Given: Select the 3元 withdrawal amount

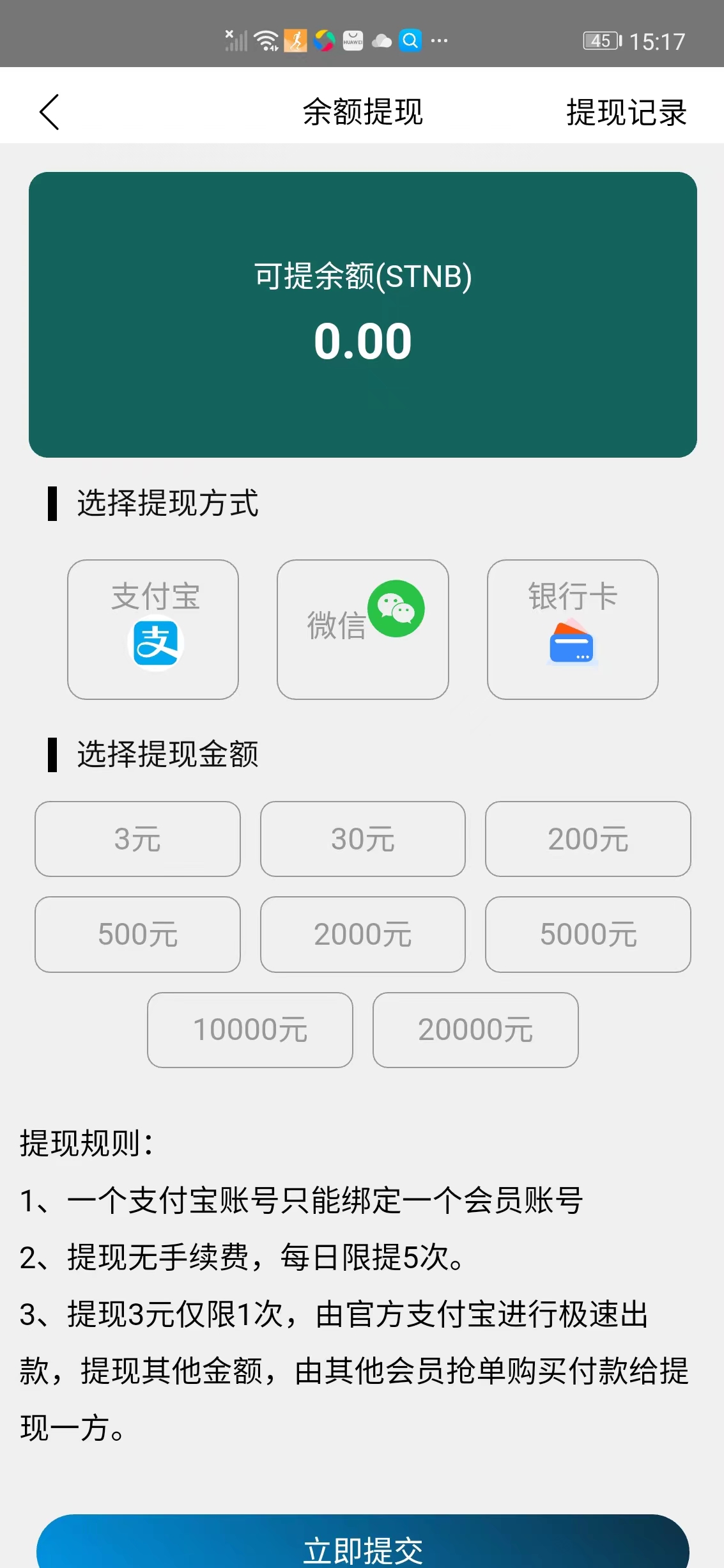Looking at the screenshot, I should [137, 839].
